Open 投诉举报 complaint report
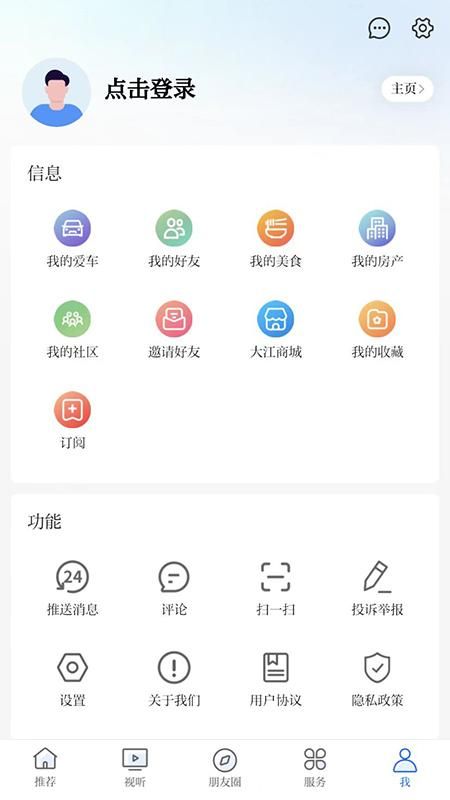Screen dimensions: 450x800 (x=377, y=588)
